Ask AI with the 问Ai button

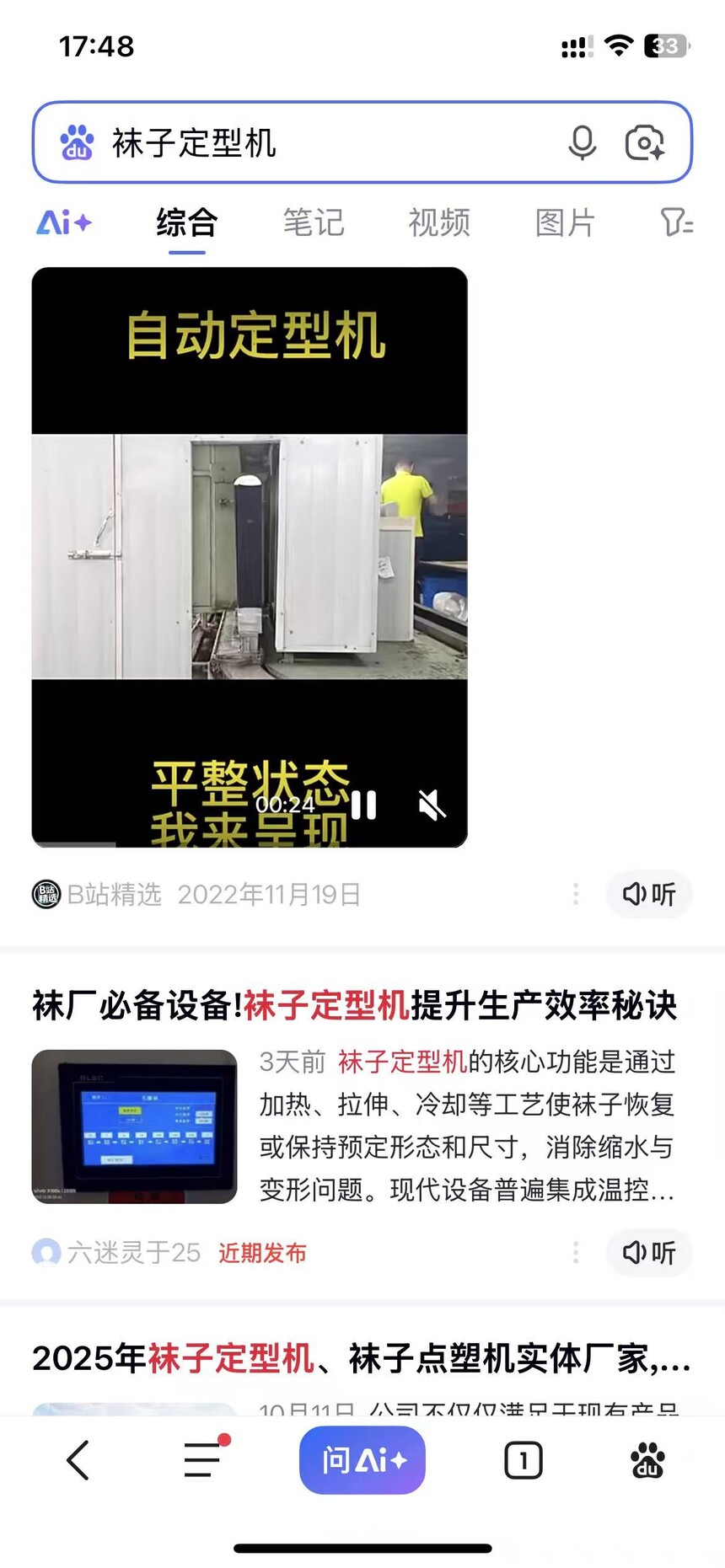tap(362, 1460)
